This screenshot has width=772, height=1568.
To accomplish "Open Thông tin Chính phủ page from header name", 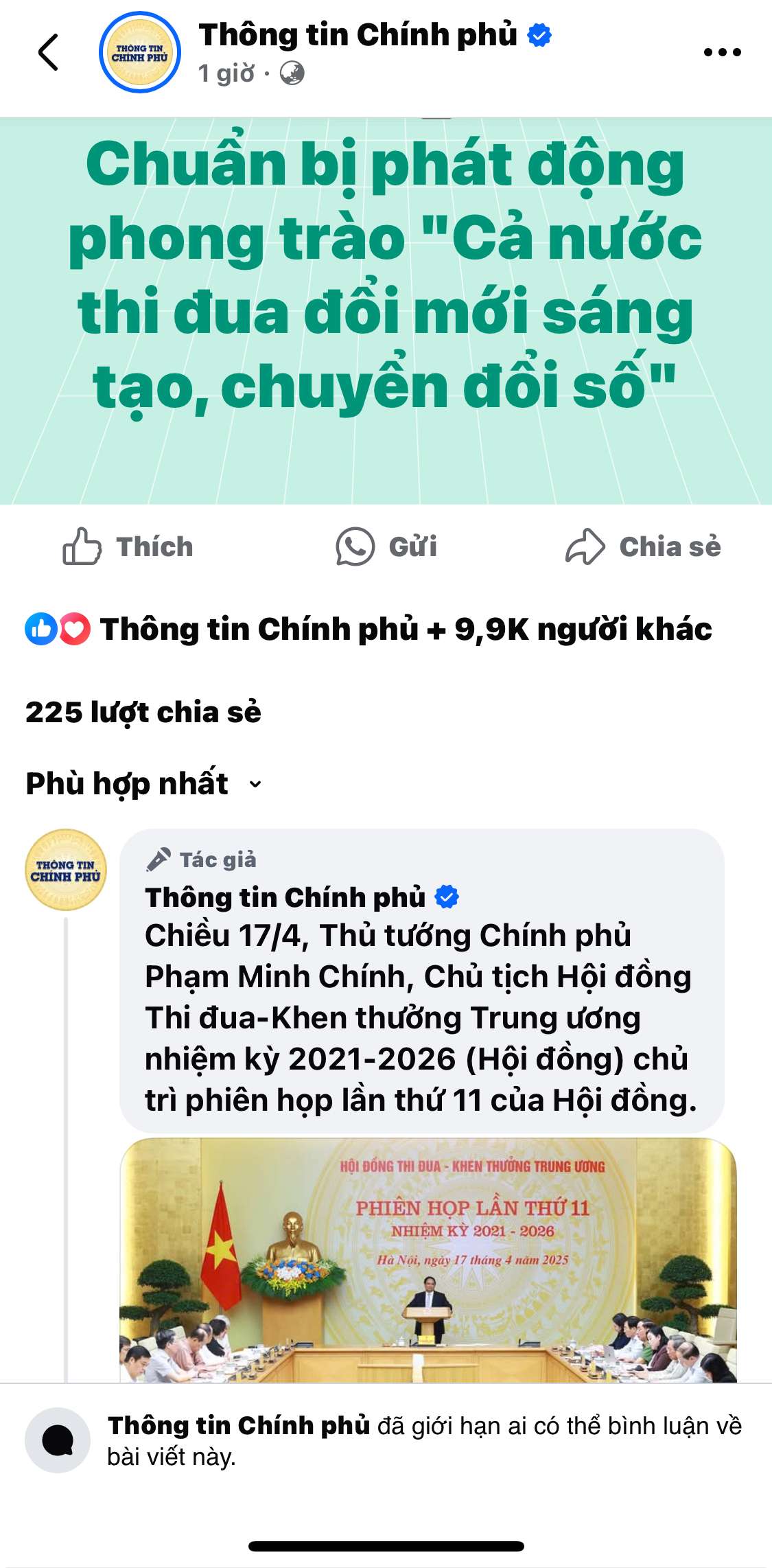I will pos(358,34).
